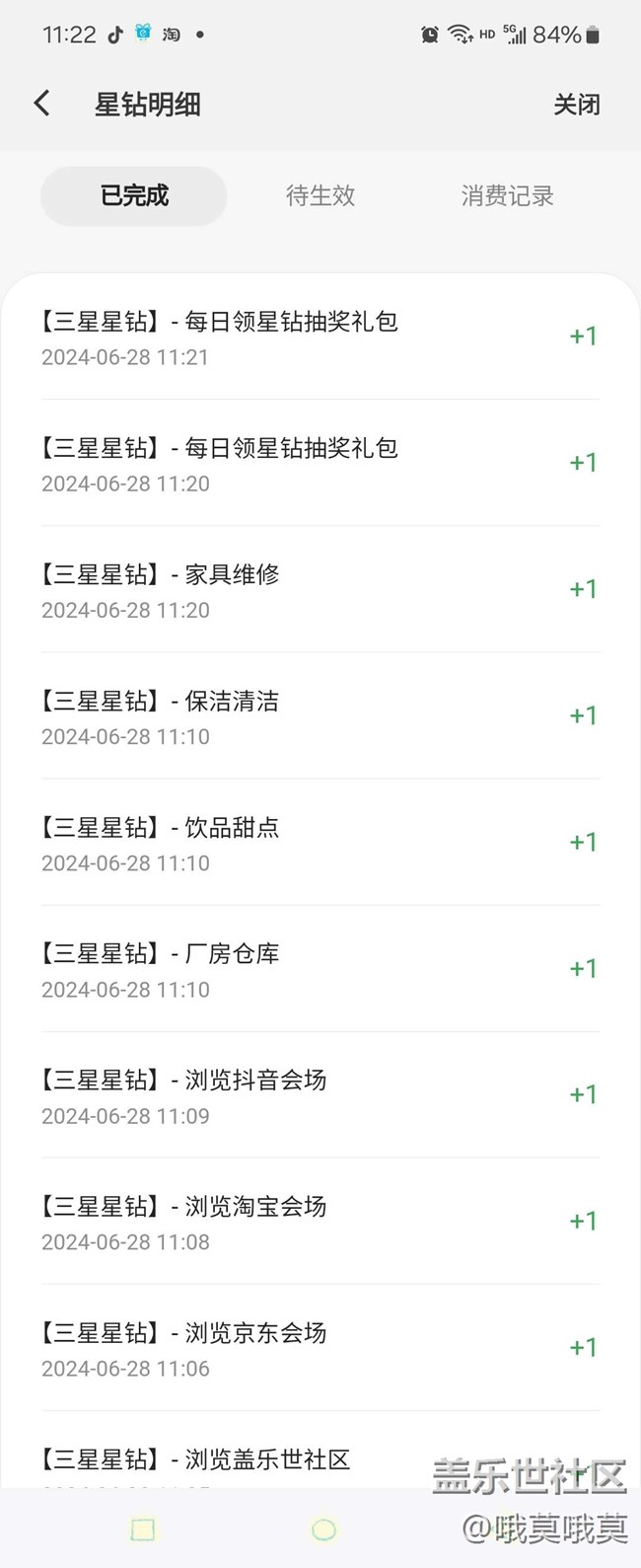Tap 关闭 to close the page
This screenshot has width=641, height=1568.
[x=576, y=105]
